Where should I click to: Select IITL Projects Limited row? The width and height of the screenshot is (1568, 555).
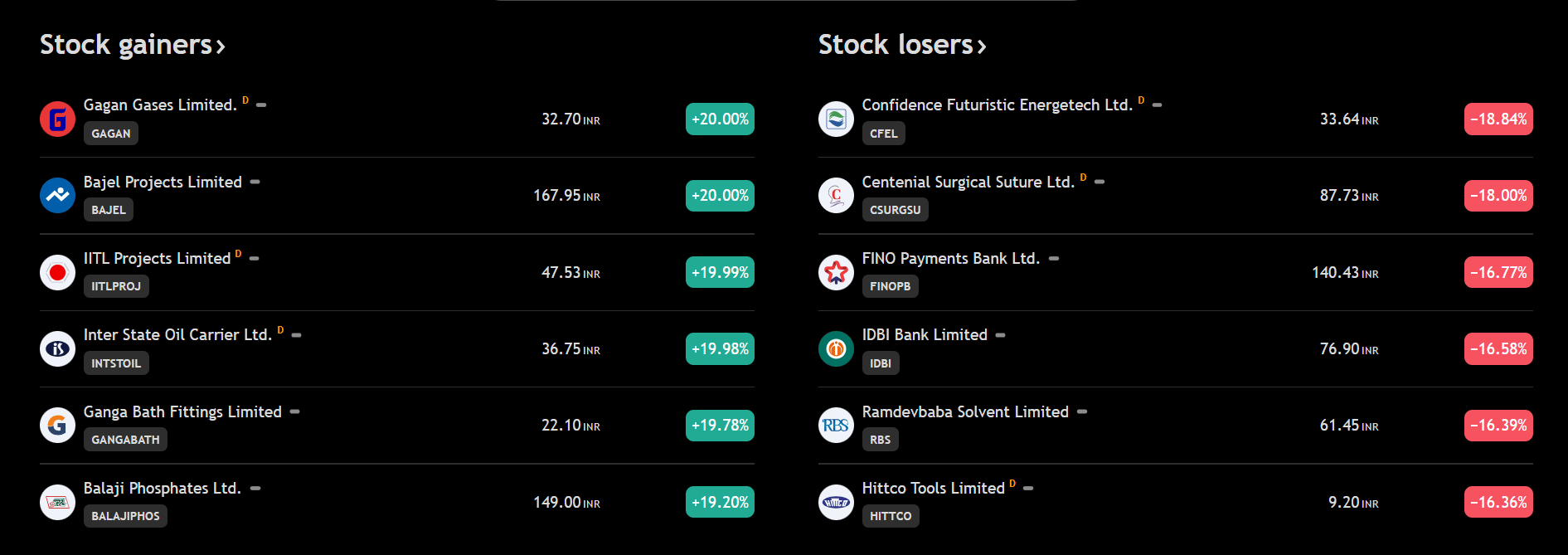157,259
